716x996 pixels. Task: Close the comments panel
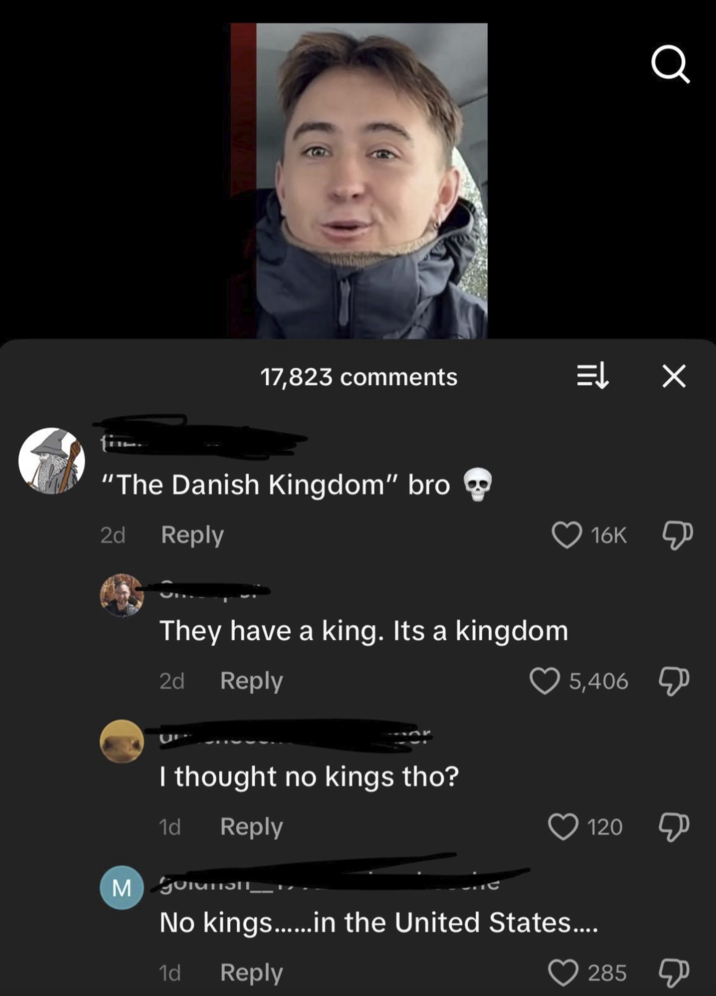(674, 377)
